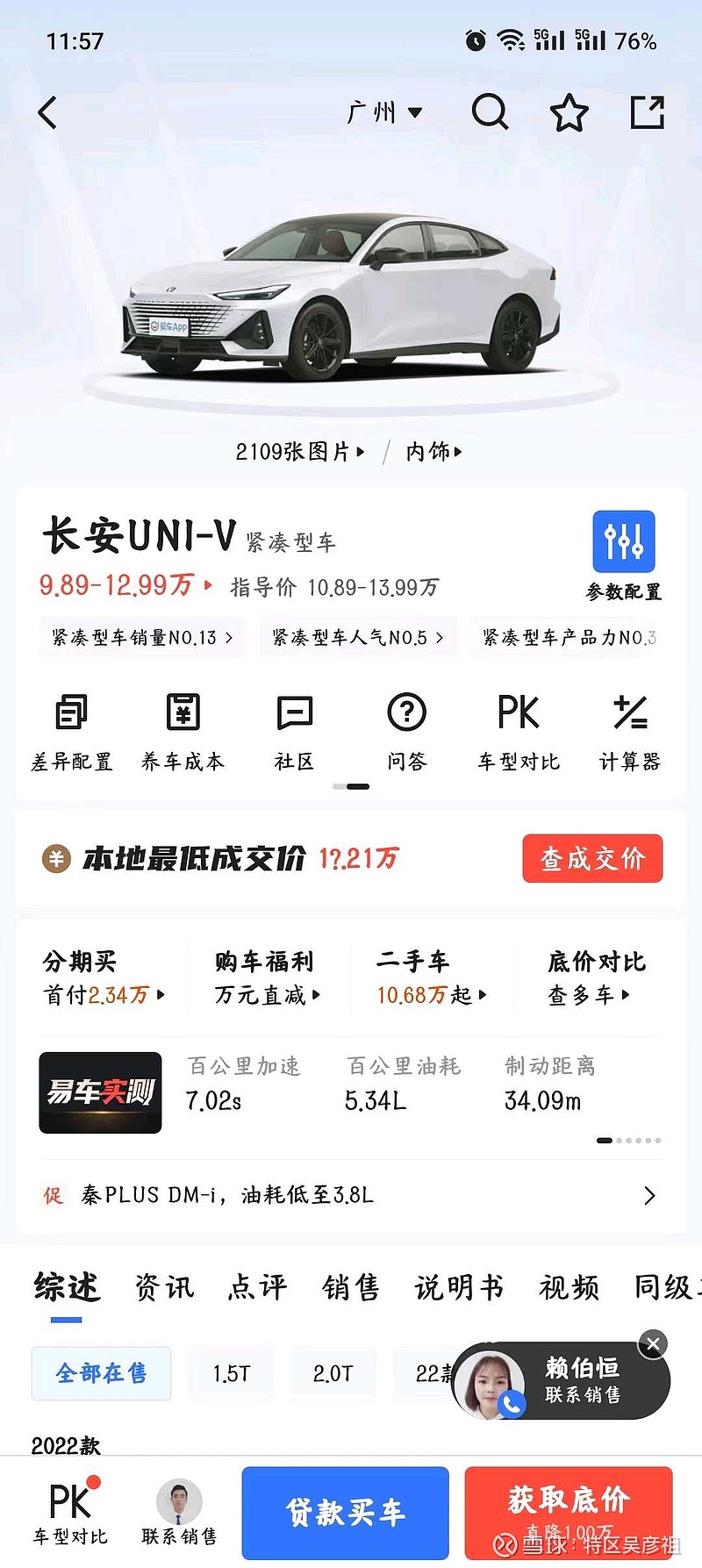This screenshot has height=1568, width=702.
Task: Star this car as favorite
Action: click(x=569, y=112)
